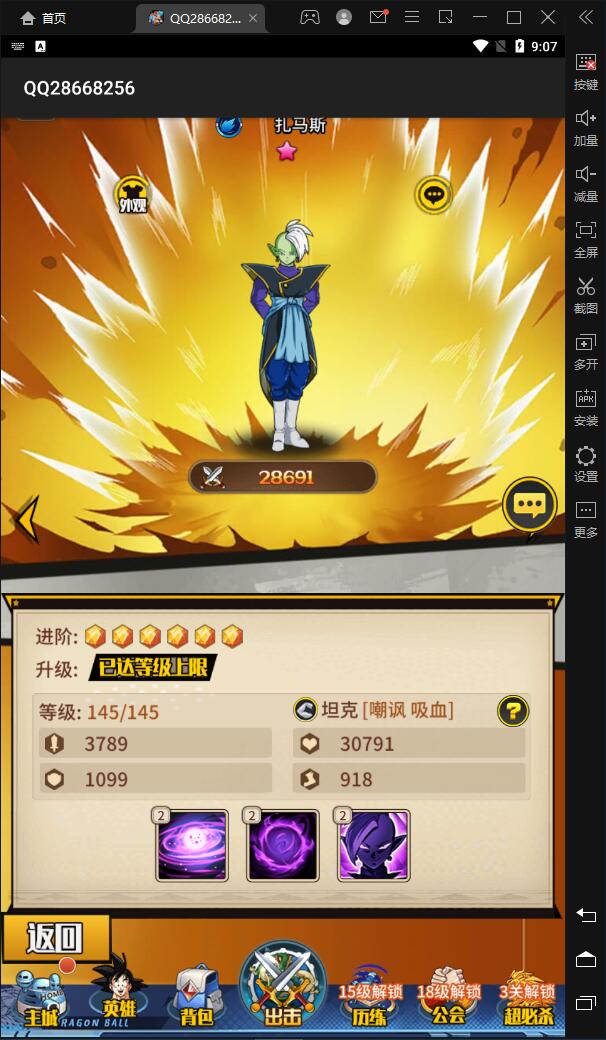Open the yellow question mark help
Screen dimensions: 606x1040
(513, 711)
